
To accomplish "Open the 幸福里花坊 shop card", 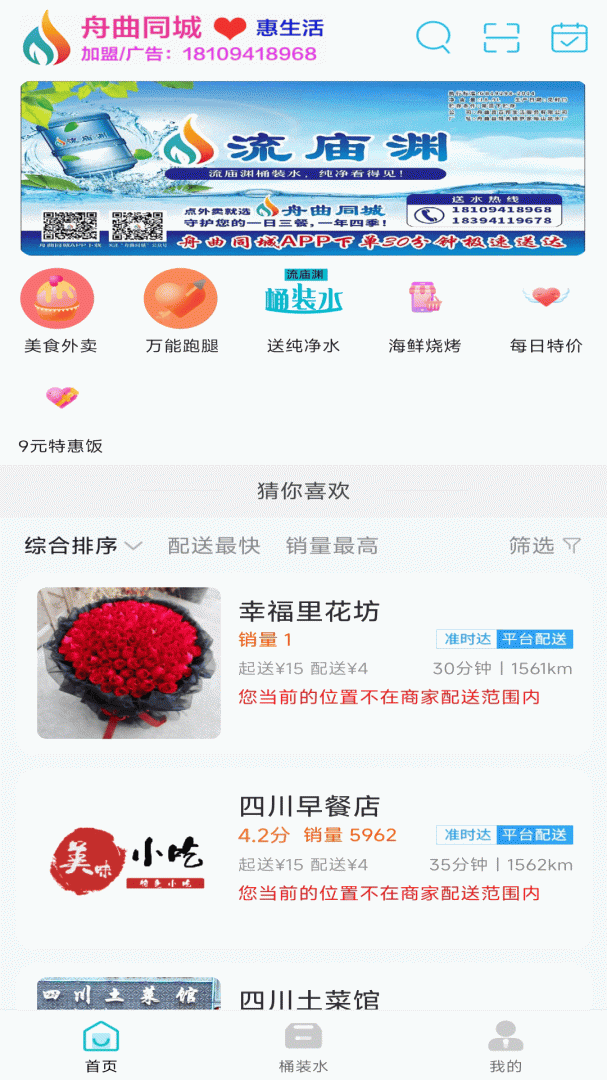I will coord(303,662).
